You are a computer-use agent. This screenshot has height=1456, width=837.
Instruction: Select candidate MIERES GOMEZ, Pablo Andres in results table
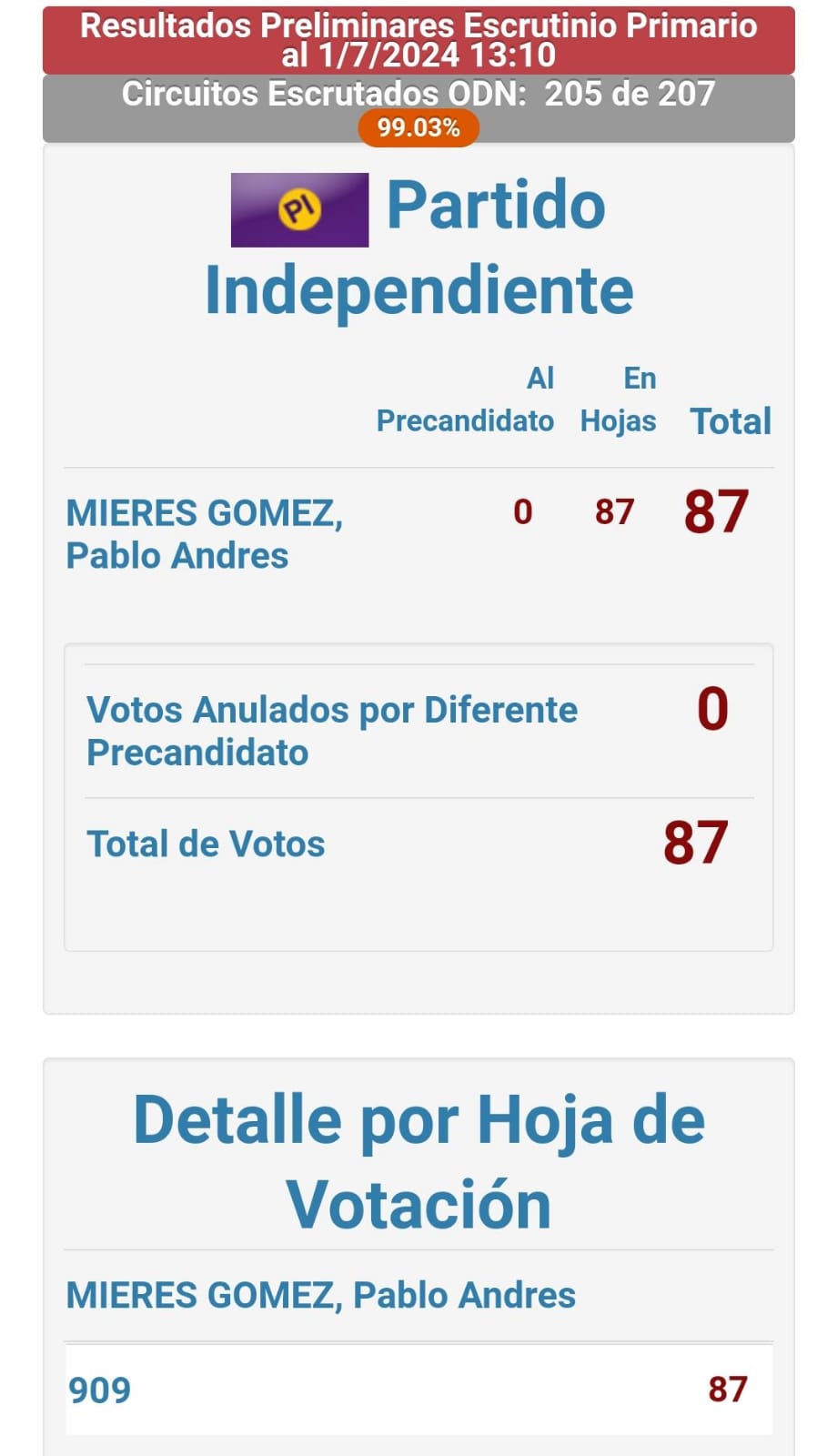point(205,534)
